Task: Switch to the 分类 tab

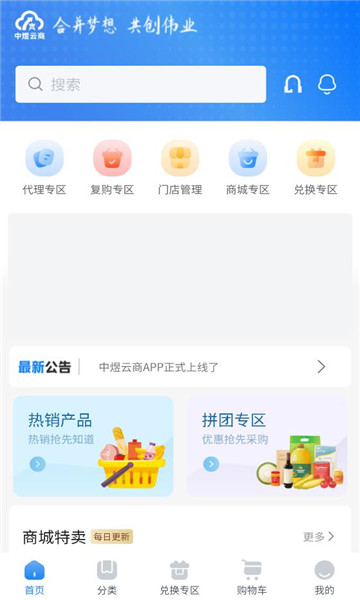Action: (x=107, y=578)
